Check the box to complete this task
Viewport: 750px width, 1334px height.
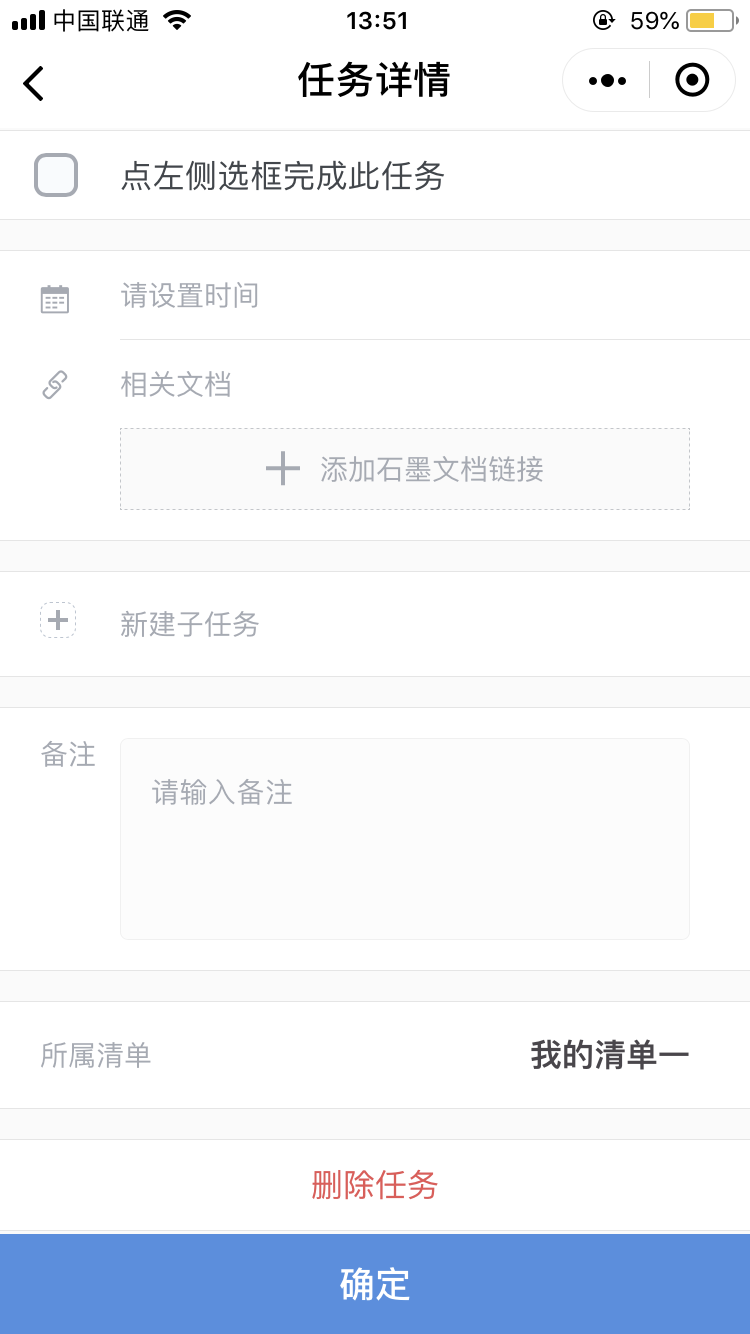56,175
